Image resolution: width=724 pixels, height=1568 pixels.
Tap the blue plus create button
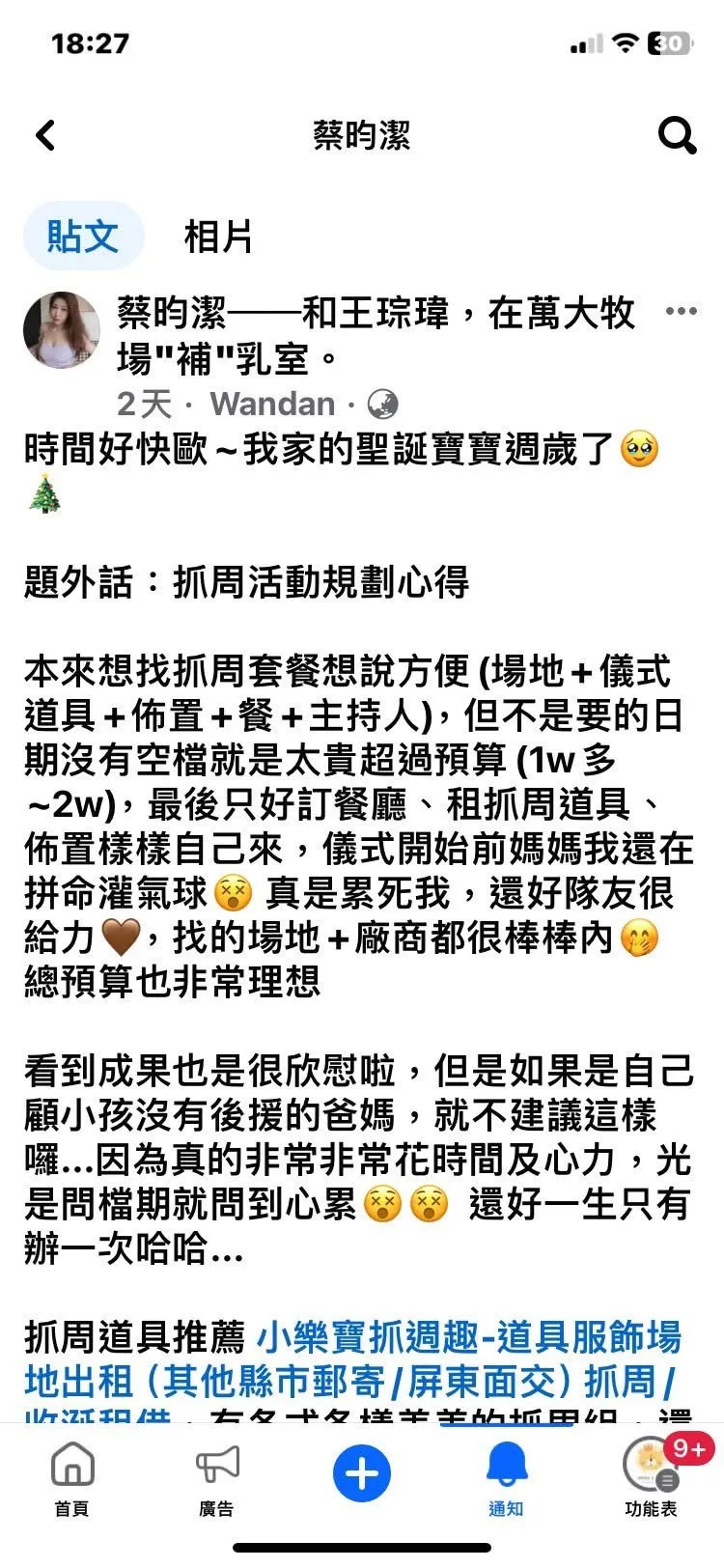[x=362, y=1474]
